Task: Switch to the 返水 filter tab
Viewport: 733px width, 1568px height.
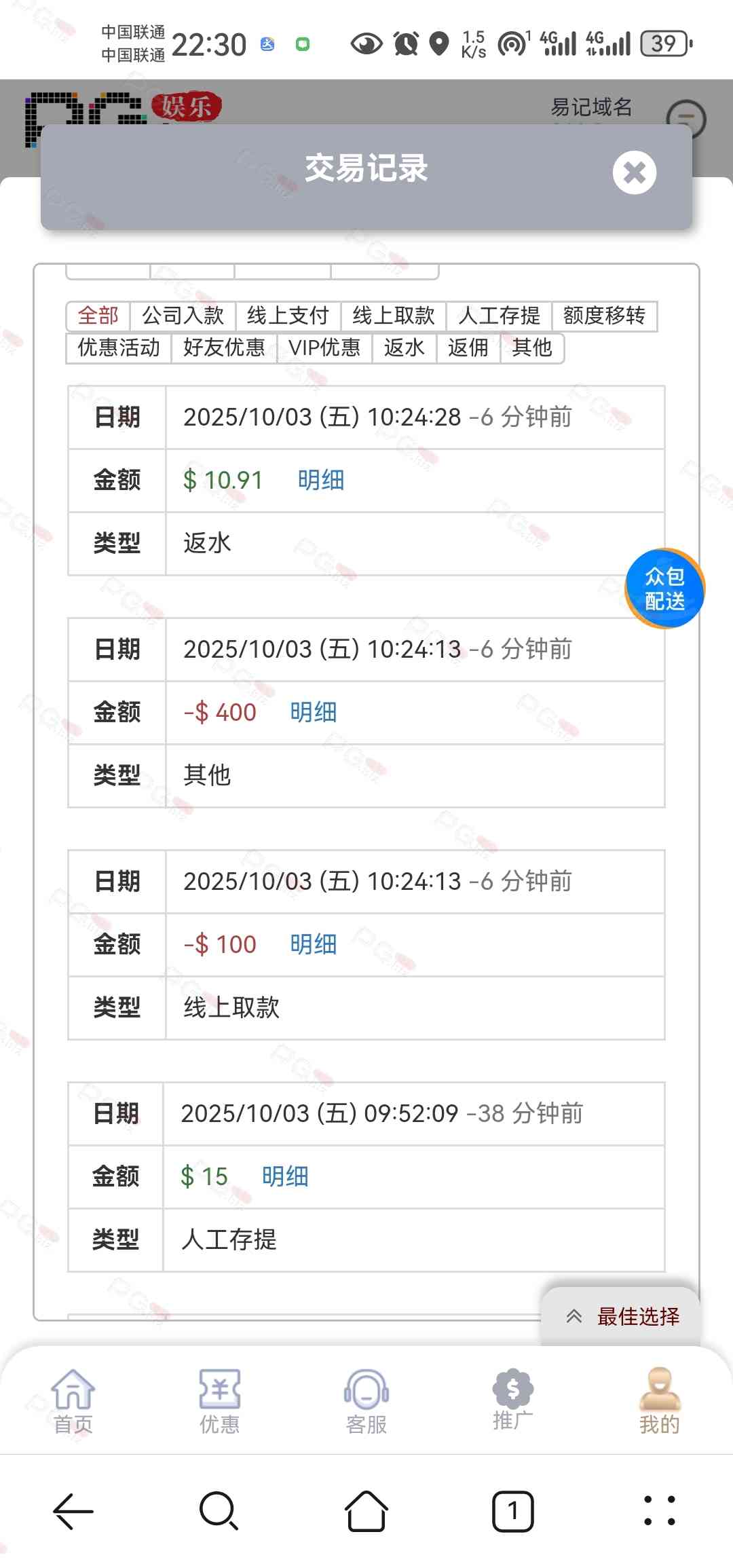Action: (x=404, y=348)
